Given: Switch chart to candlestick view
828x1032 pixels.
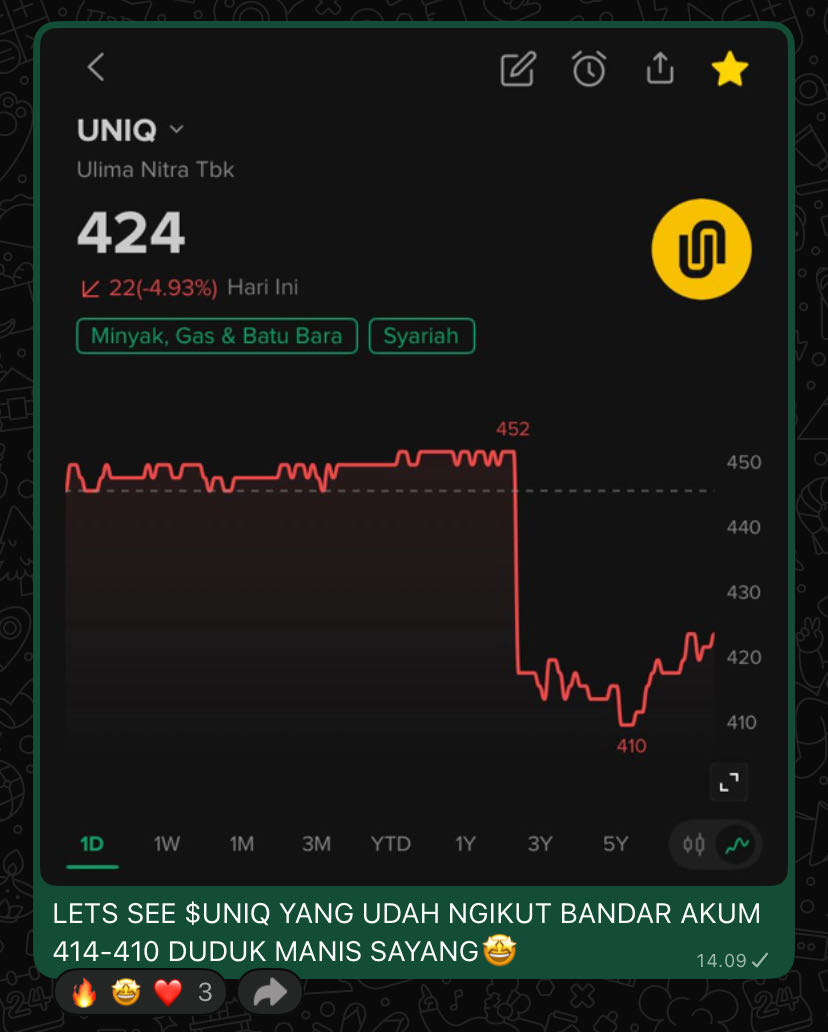Looking at the screenshot, I should [692, 844].
